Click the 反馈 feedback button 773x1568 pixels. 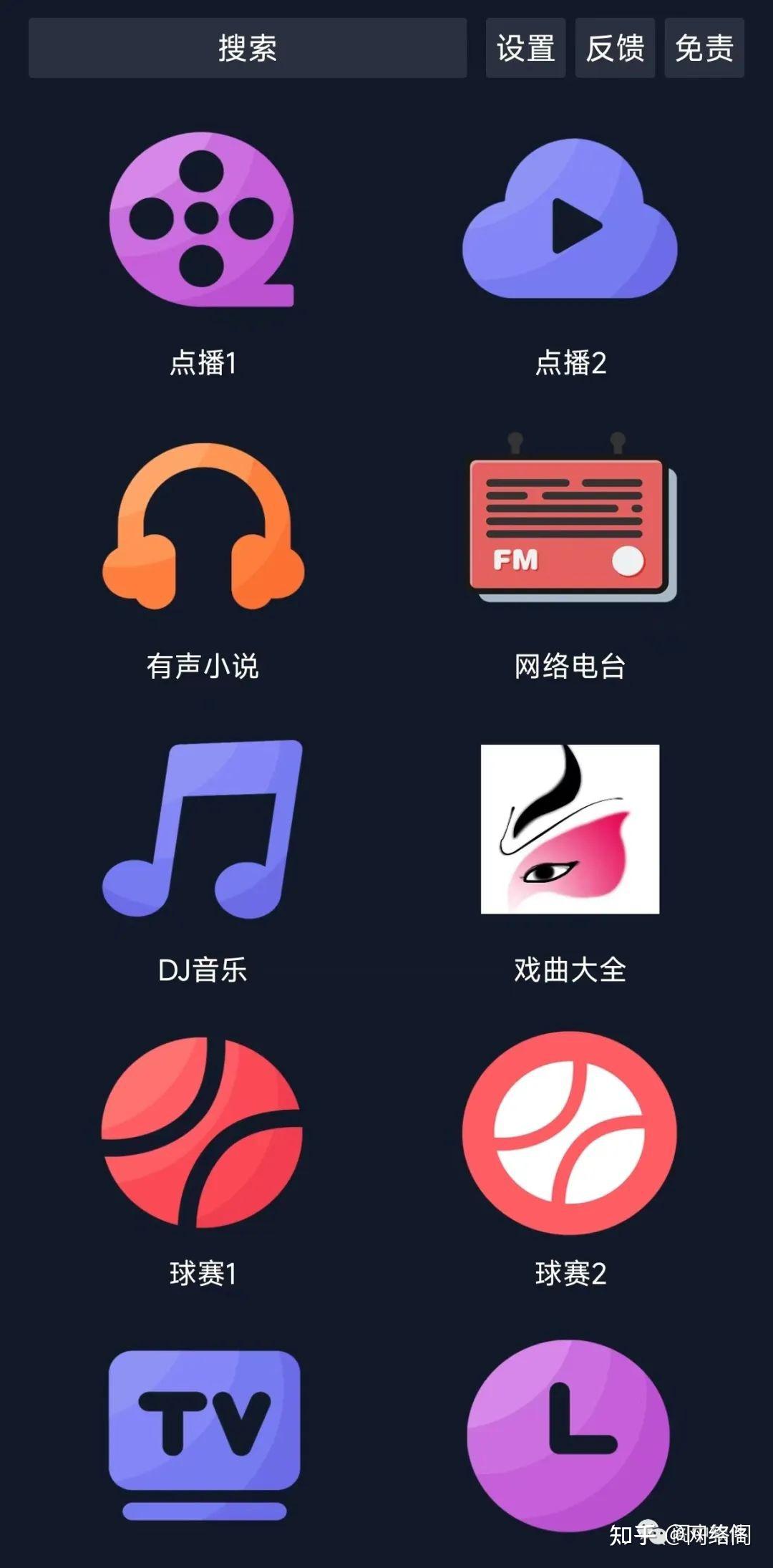[x=613, y=48]
